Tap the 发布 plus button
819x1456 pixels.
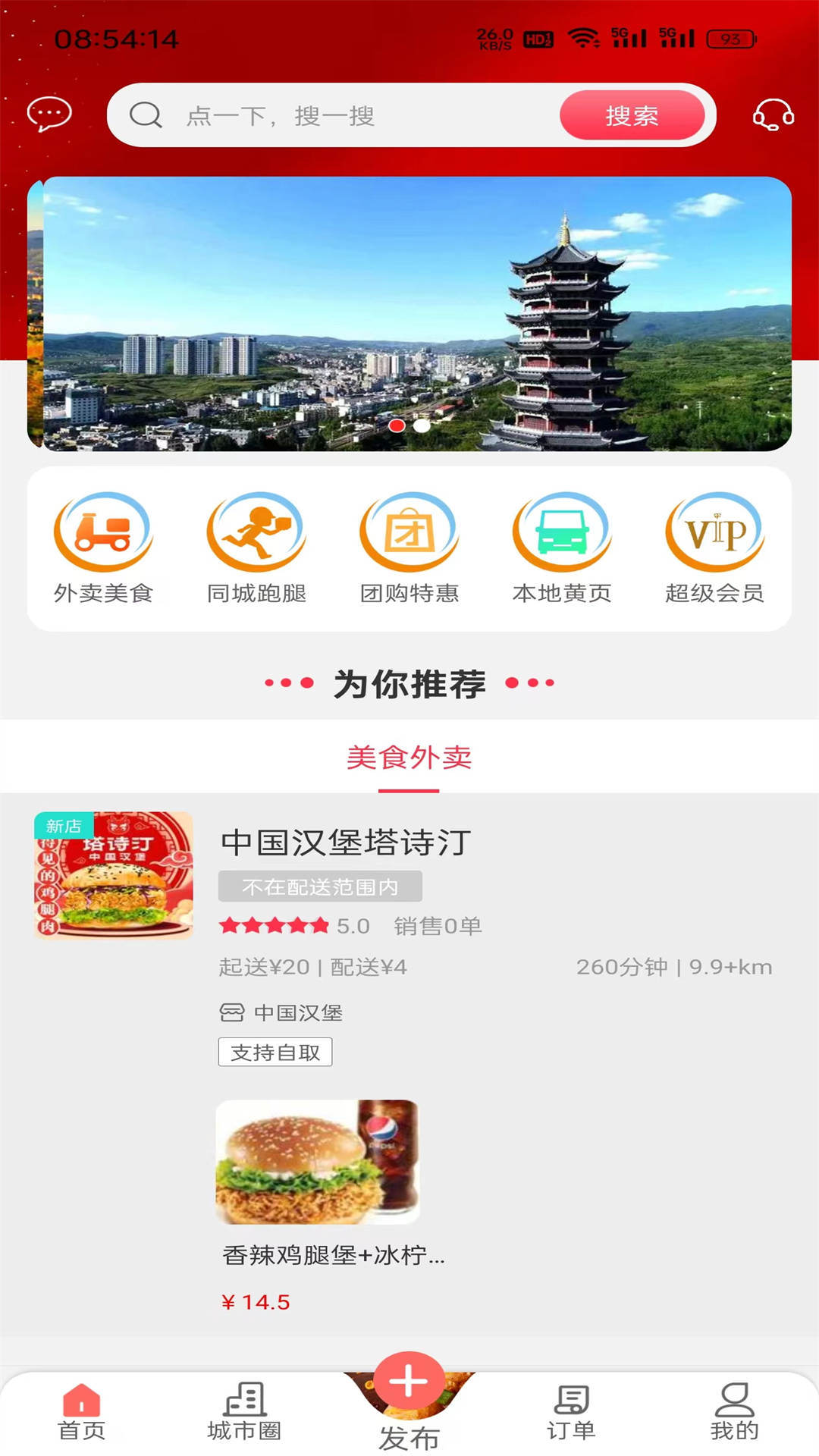coord(409,1382)
